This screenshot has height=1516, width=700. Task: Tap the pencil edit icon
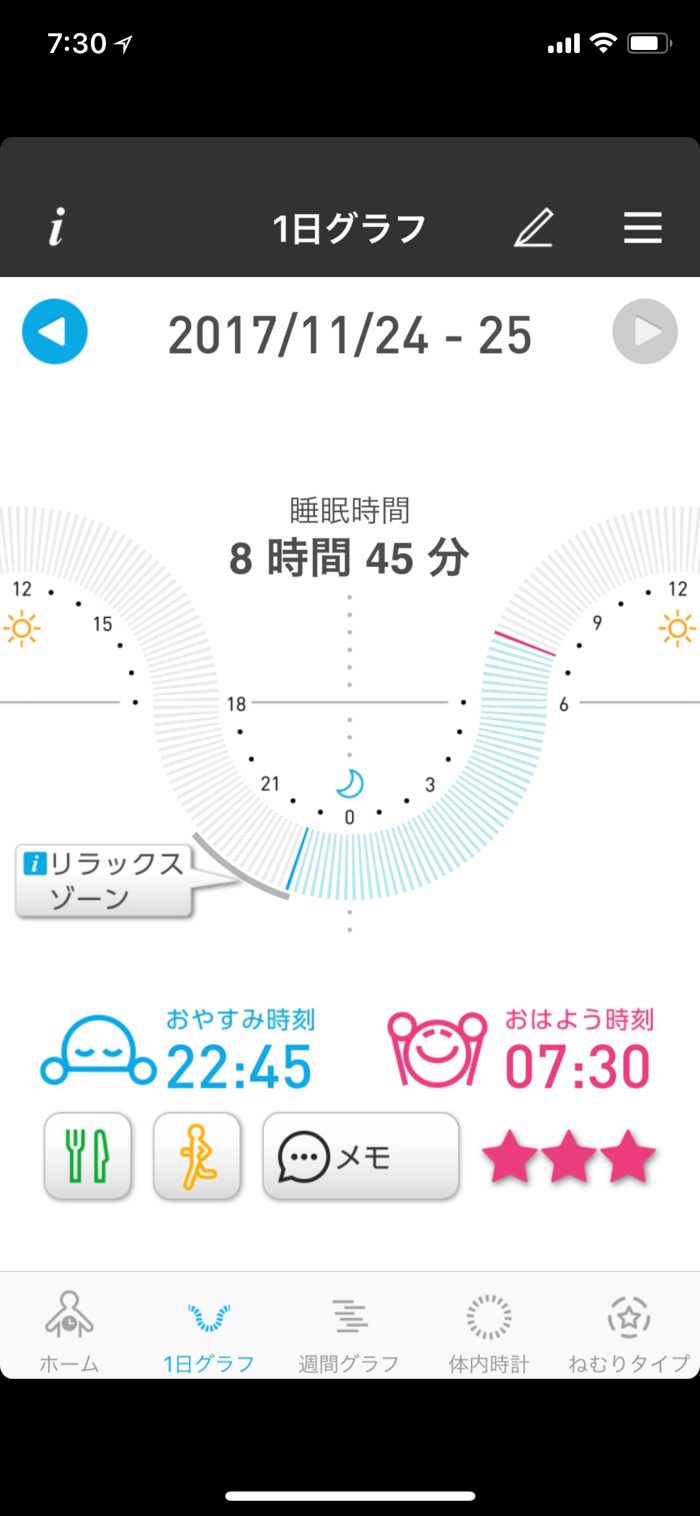point(534,229)
